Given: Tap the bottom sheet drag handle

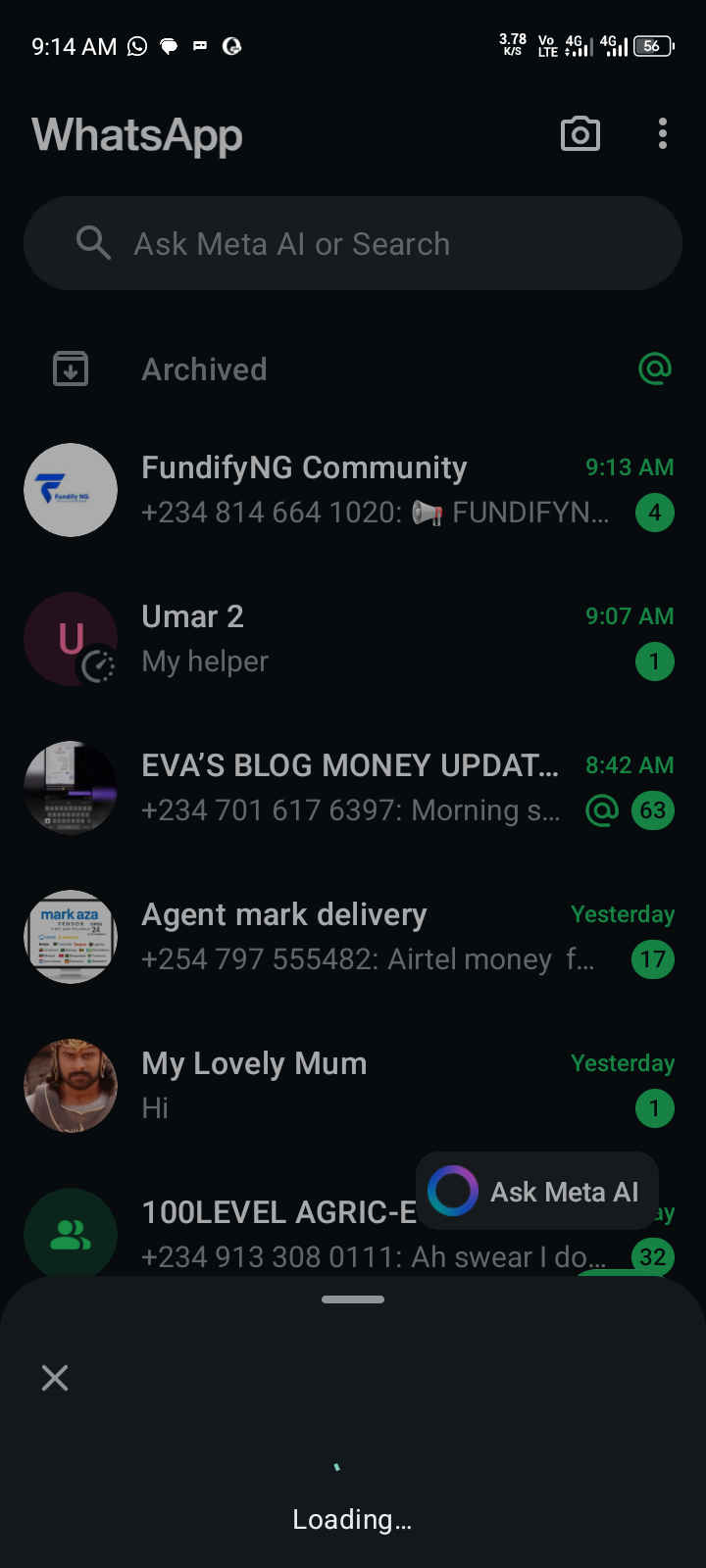Looking at the screenshot, I should (353, 1299).
